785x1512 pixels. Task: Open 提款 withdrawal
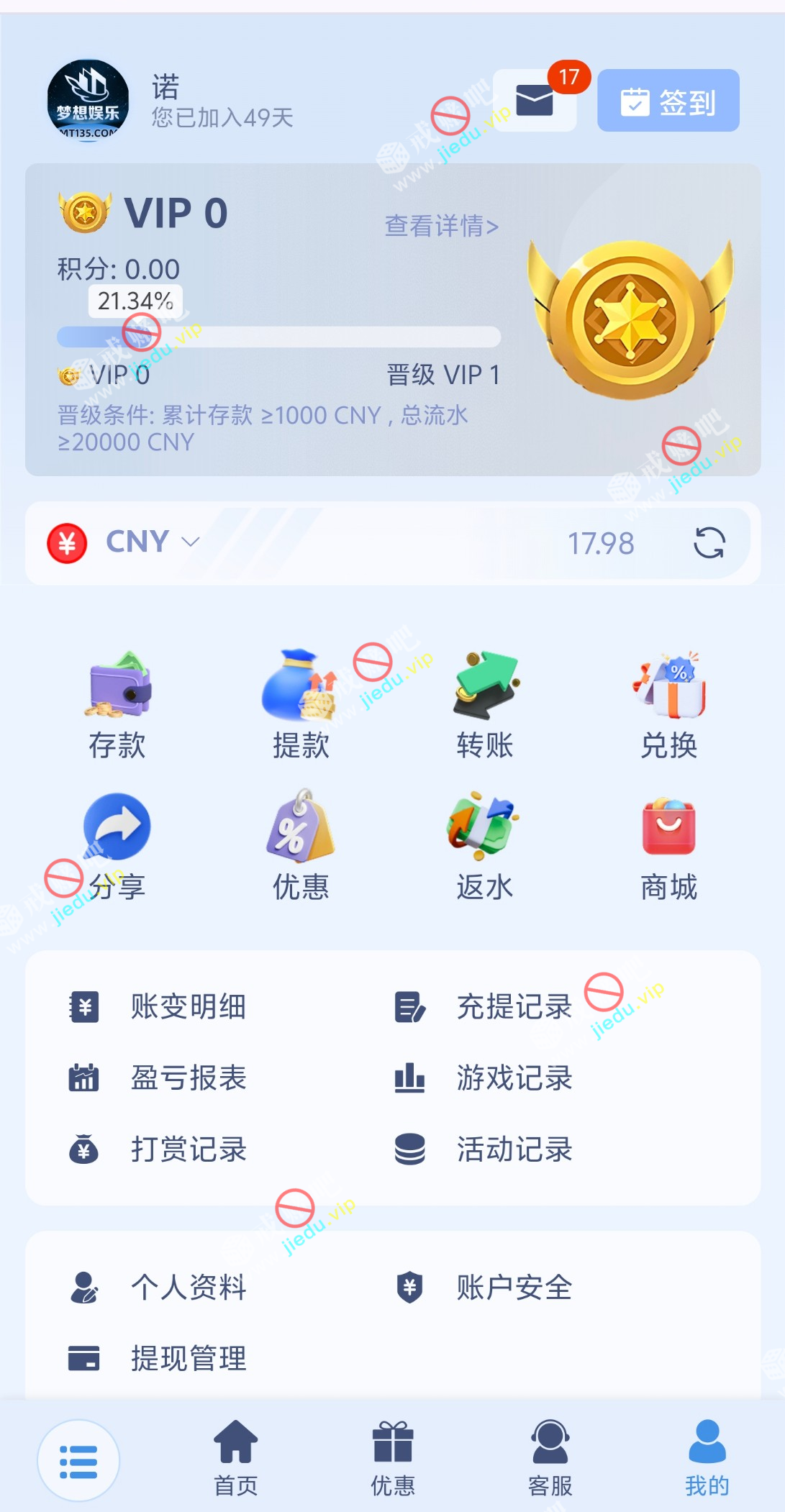pyautogui.click(x=301, y=705)
